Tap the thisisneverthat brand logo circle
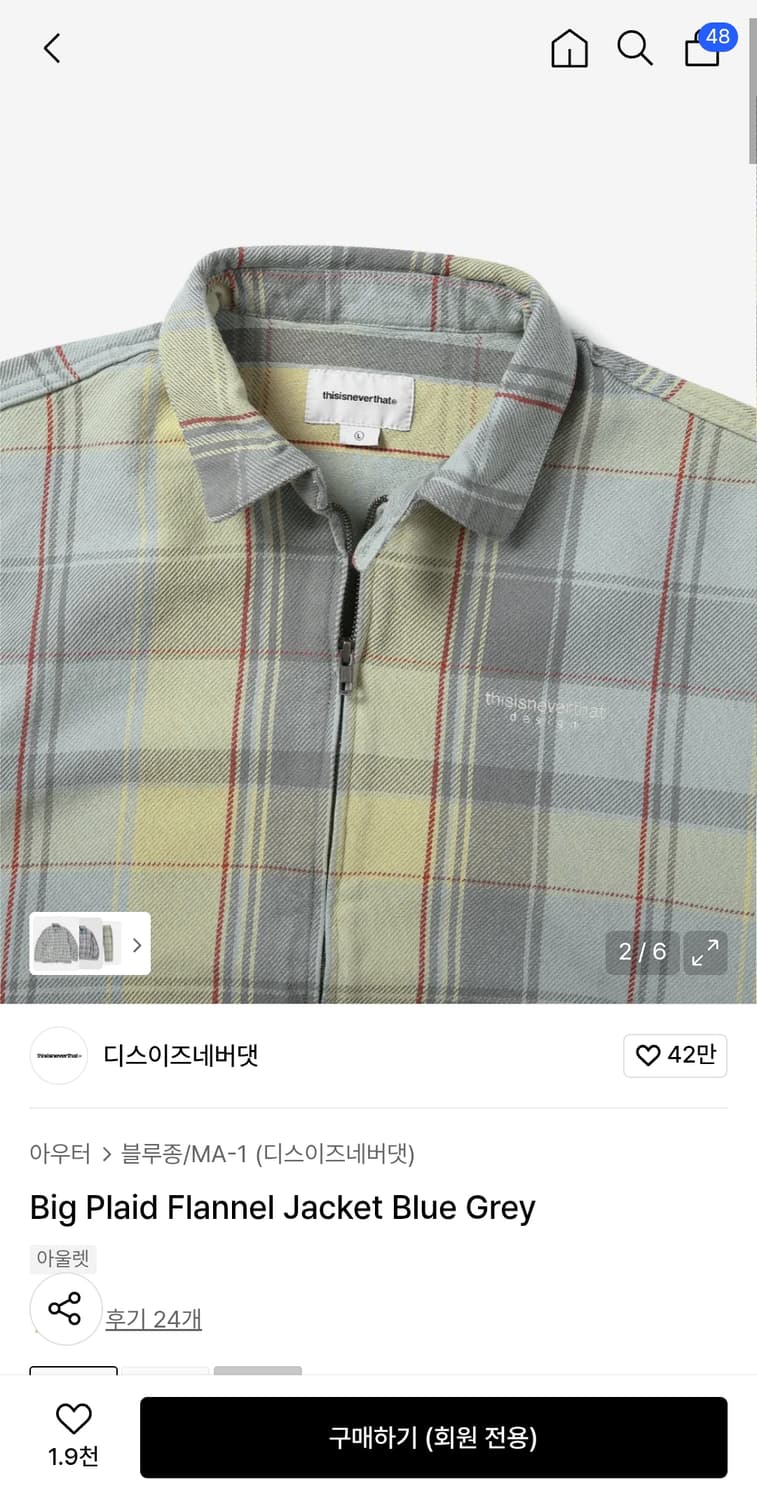The height and width of the screenshot is (1500, 757). [x=58, y=1055]
